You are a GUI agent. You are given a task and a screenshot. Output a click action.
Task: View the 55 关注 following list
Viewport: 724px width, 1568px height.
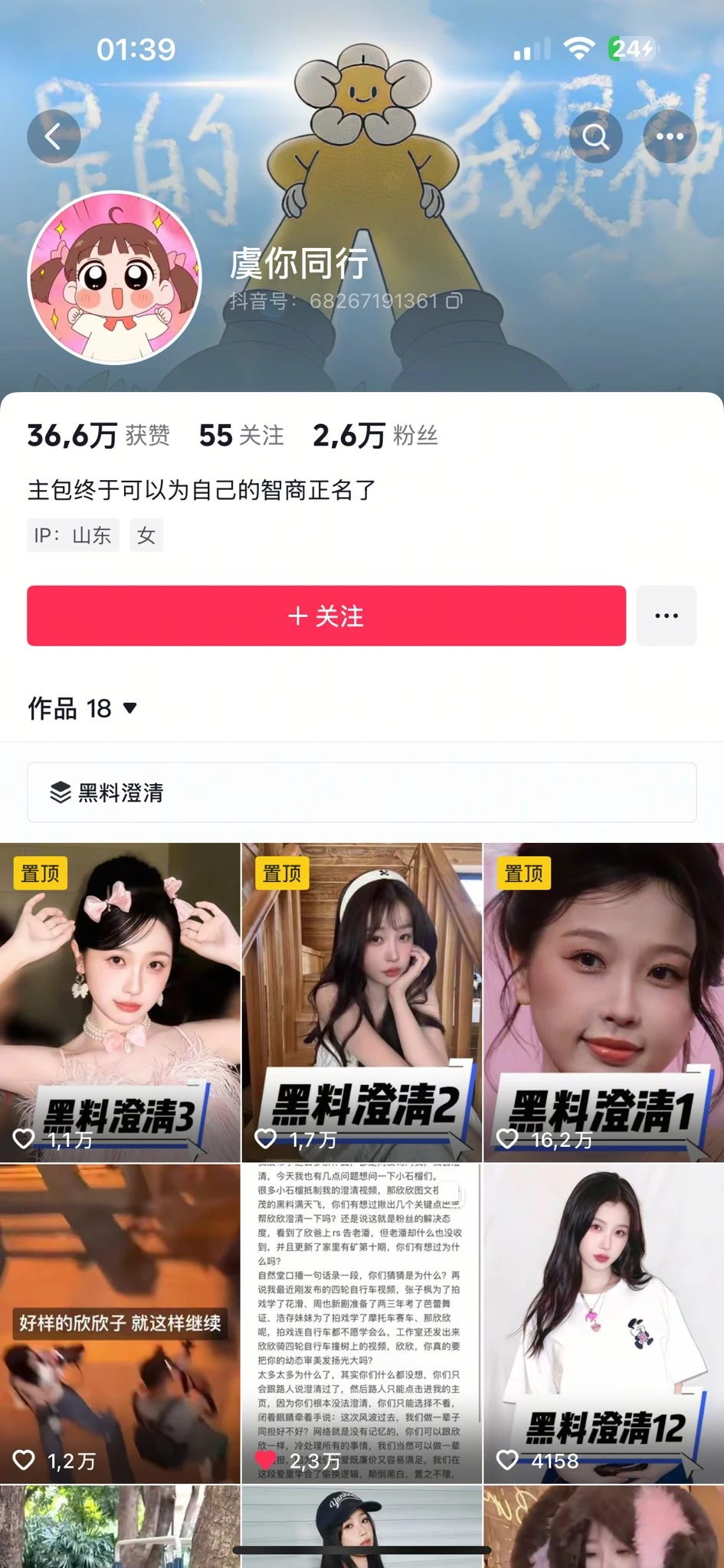[241, 436]
